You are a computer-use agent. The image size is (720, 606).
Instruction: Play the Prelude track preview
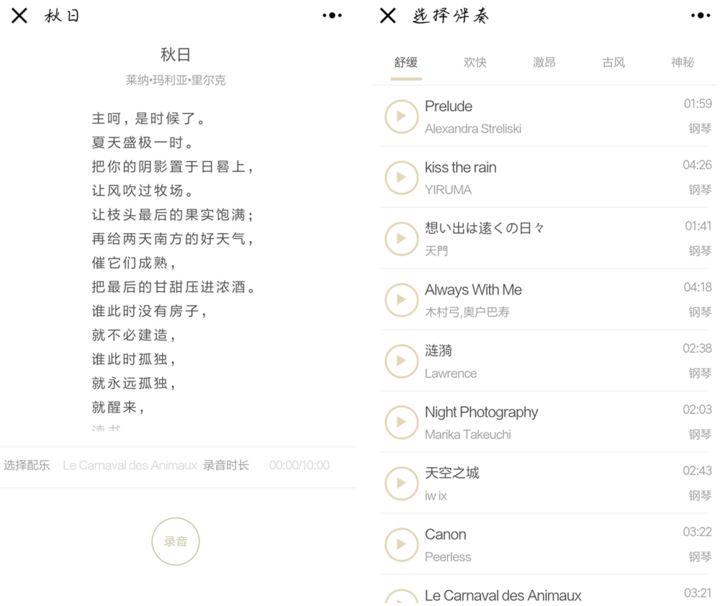[401, 116]
